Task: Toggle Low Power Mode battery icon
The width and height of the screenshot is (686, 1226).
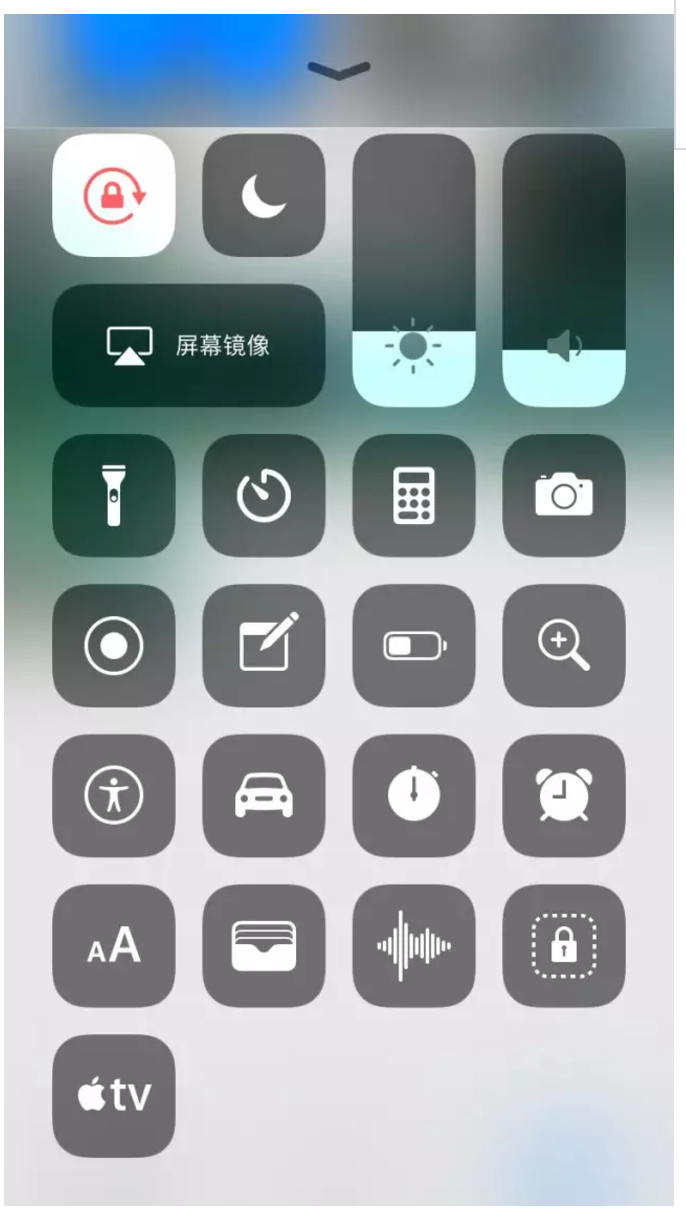Action: (413, 645)
